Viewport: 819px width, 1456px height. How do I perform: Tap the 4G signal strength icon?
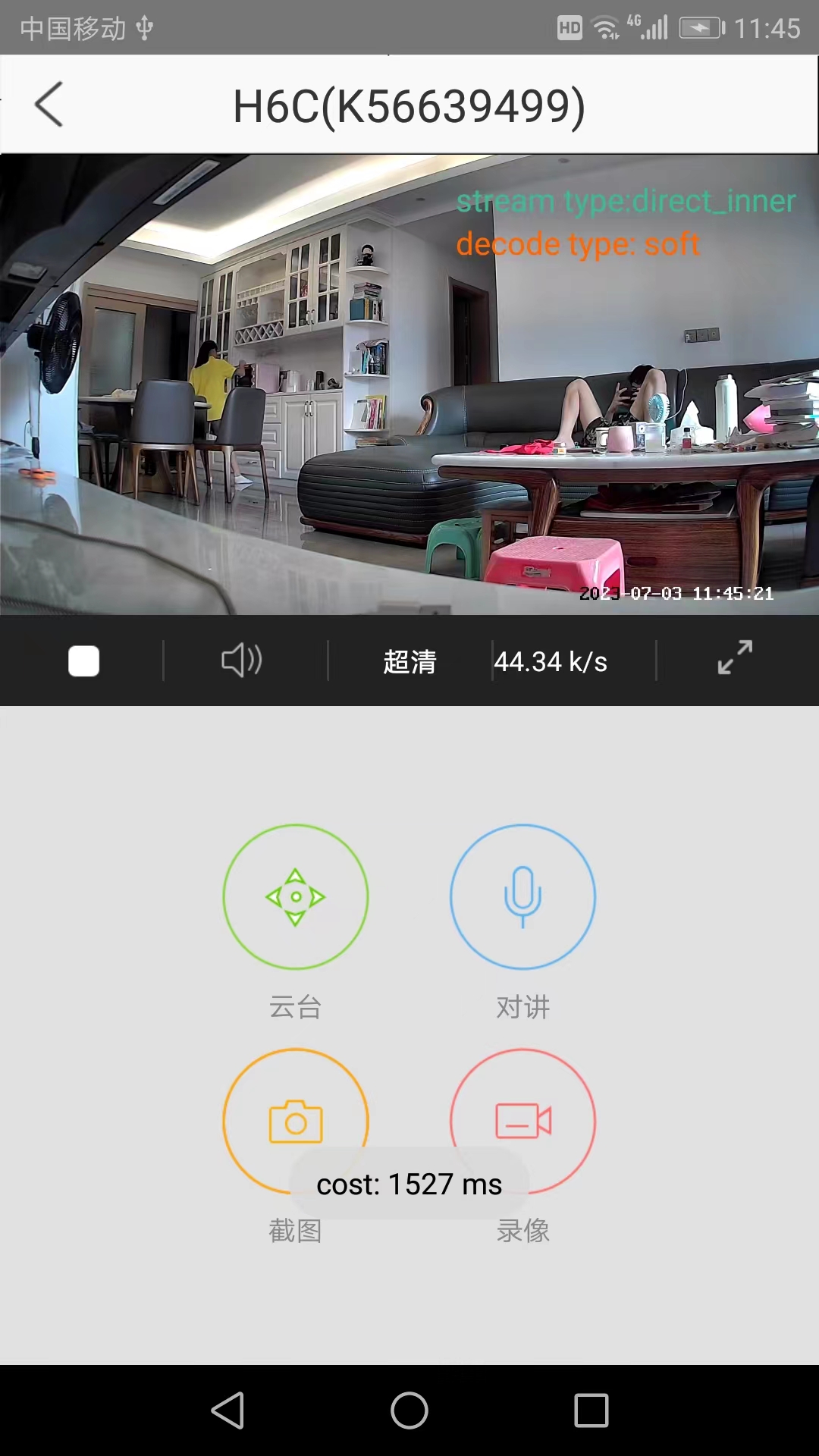(x=652, y=27)
